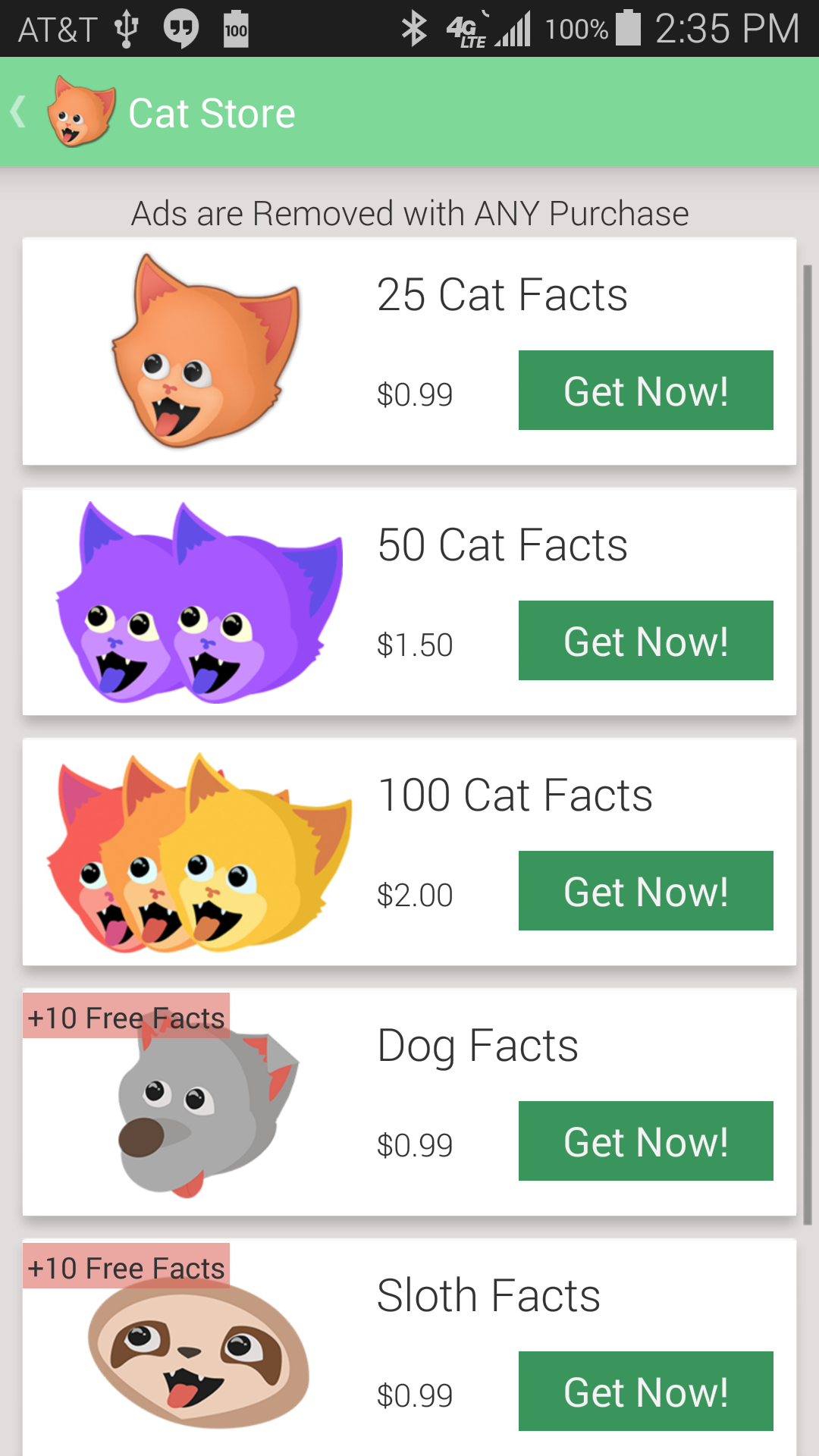Screen dimensions: 819x1456
Task: Get Now for Dog Facts
Action: point(645,1141)
